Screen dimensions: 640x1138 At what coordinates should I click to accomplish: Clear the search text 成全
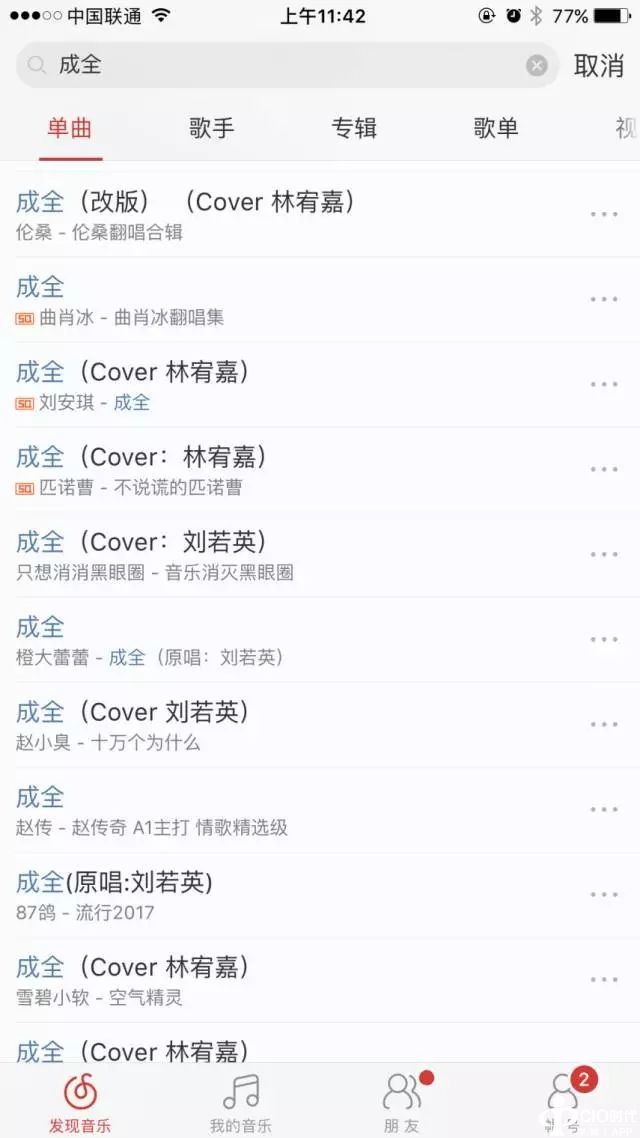(537, 66)
